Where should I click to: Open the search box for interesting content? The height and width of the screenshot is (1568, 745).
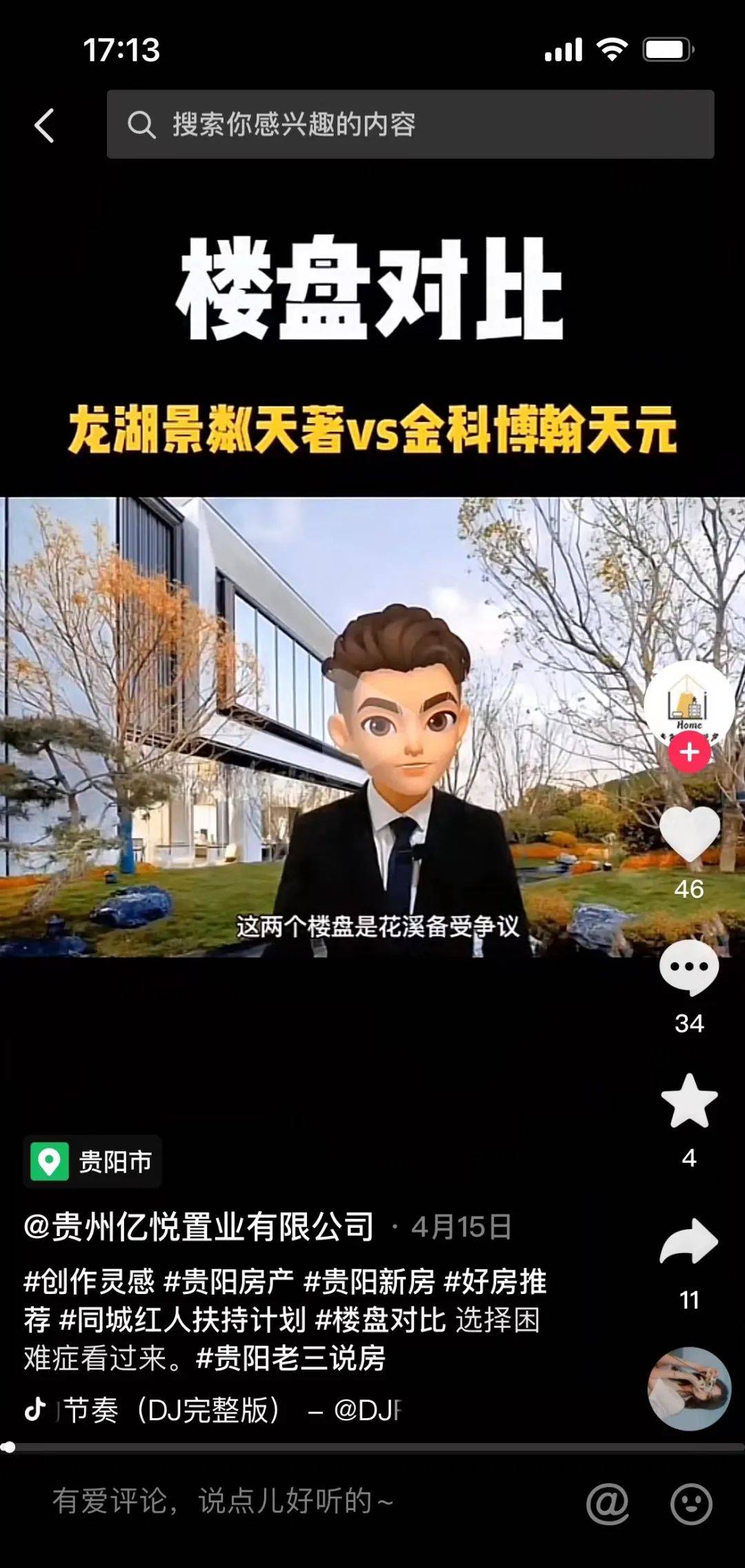(x=410, y=124)
